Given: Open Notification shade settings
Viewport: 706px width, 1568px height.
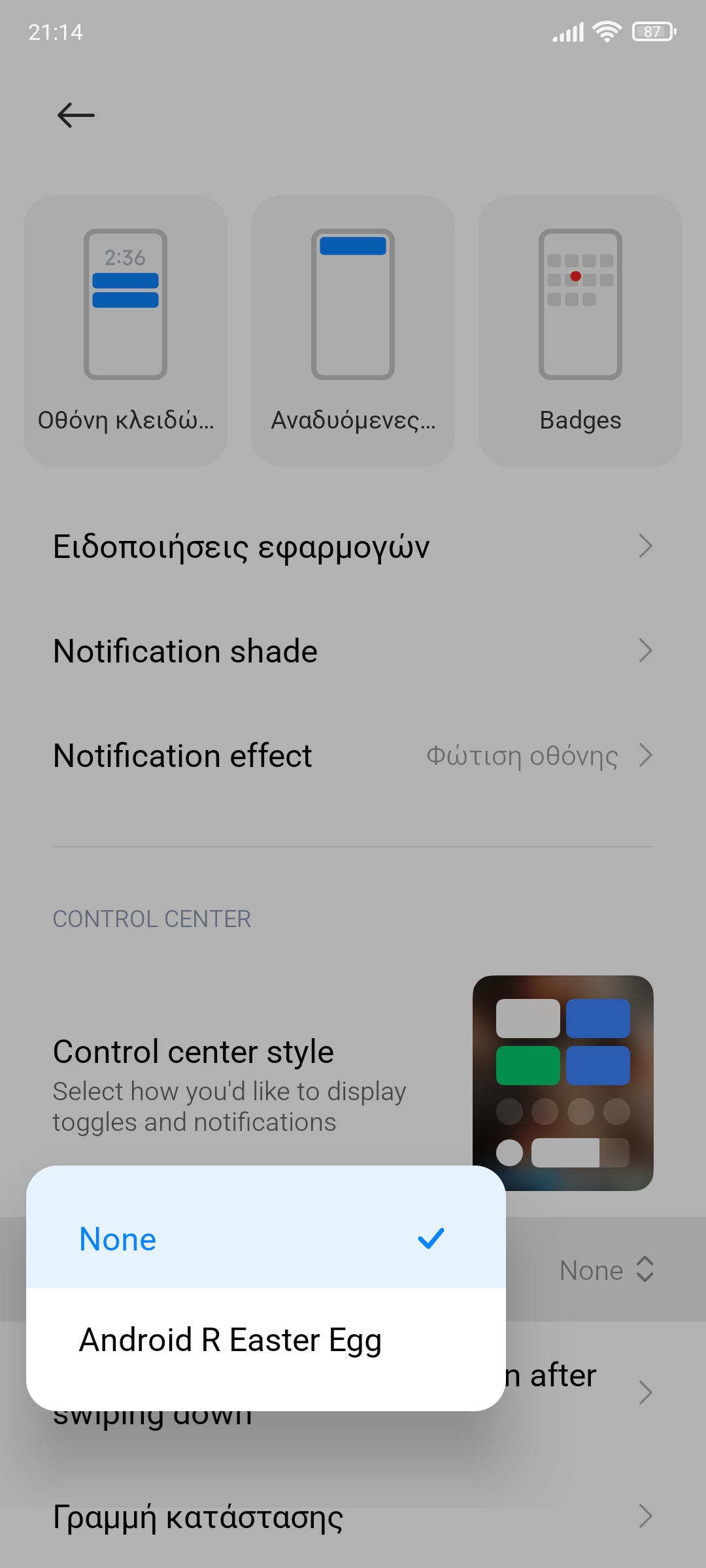Looking at the screenshot, I should pyautogui.click(x=353, y=651).
